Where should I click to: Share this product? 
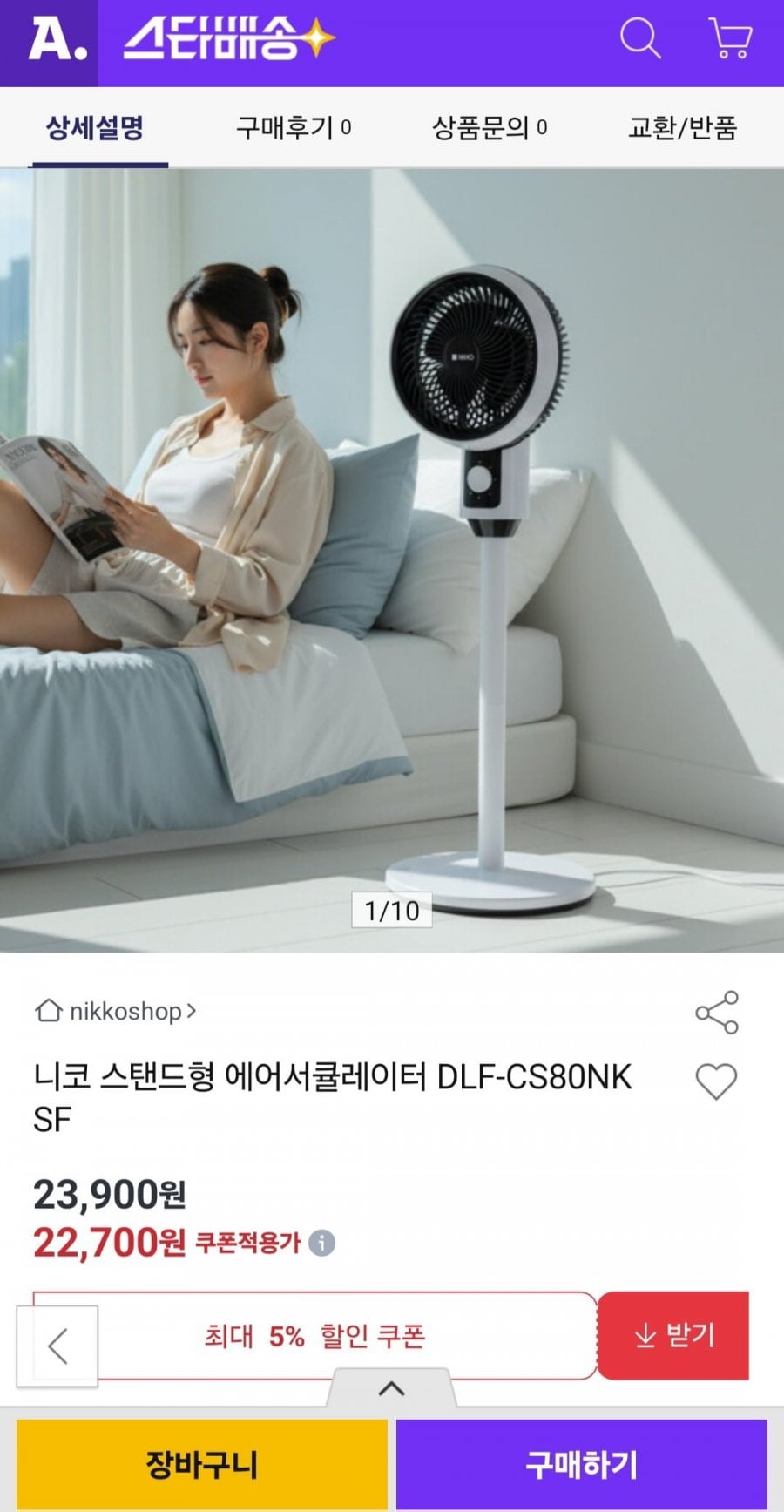coord(716,1012)
